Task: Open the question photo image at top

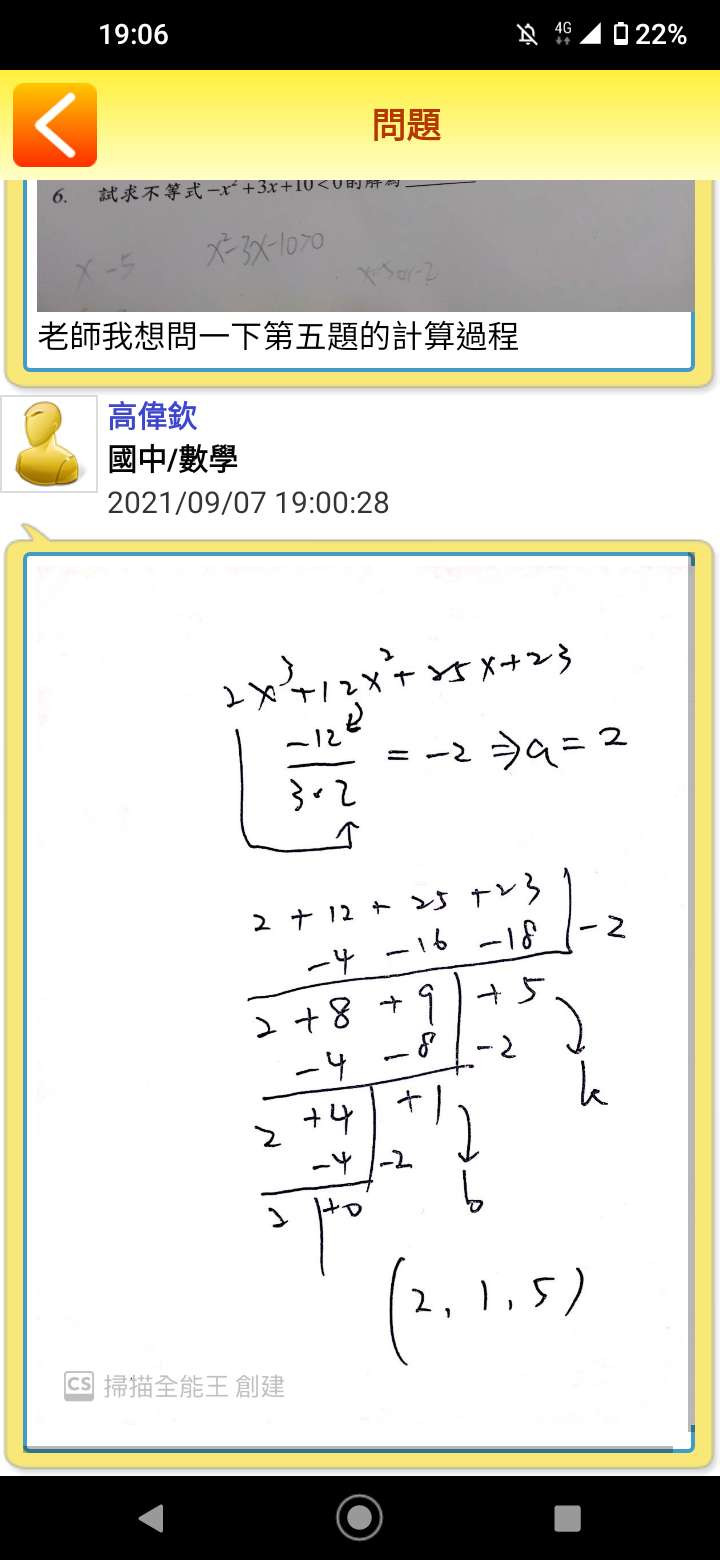Action: click(365, 246)
